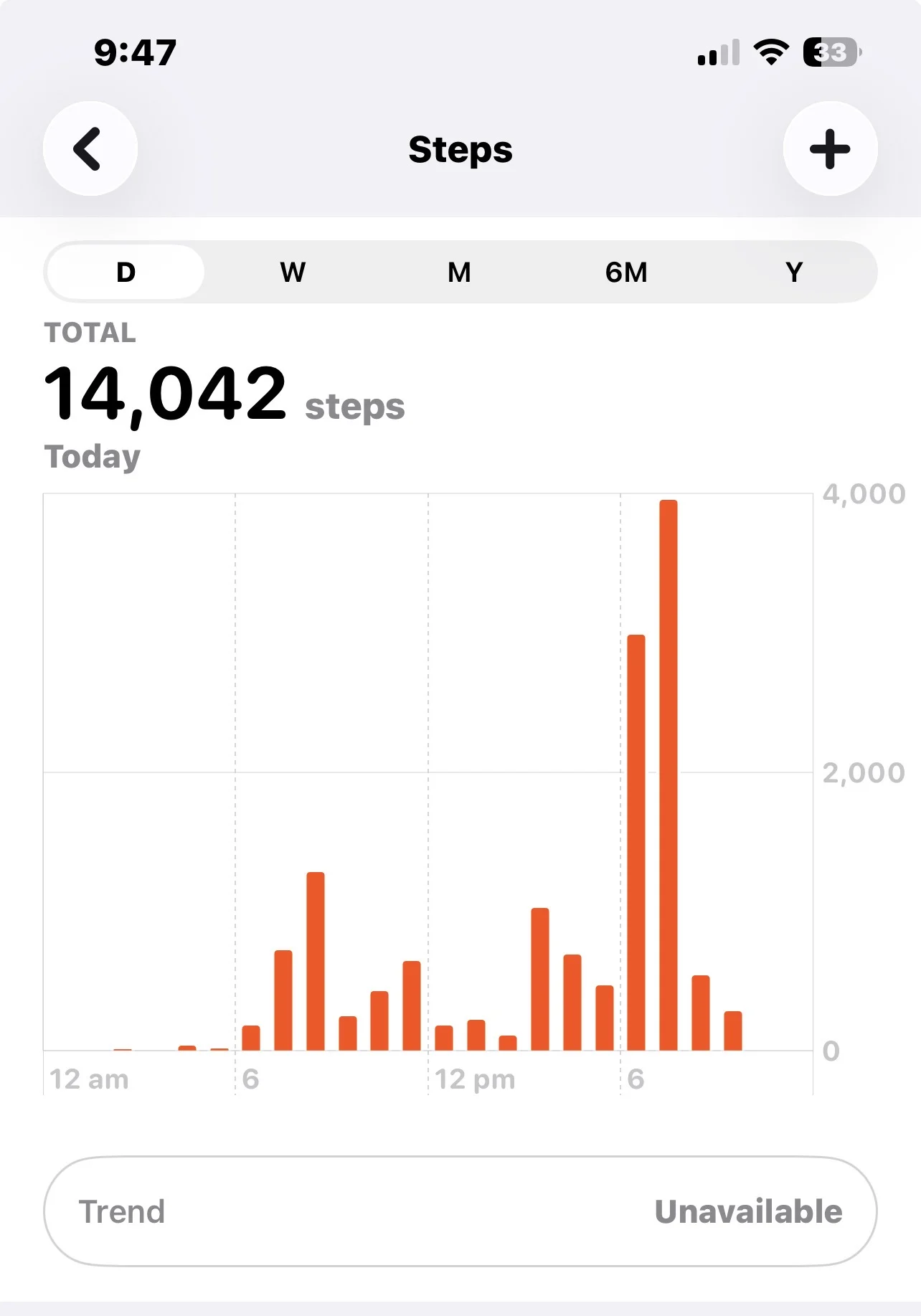Viewport: 921px width, 1316px height.
Task: Switch to the W weekly view
Action: pyautogui.click(x=293, y=273)
